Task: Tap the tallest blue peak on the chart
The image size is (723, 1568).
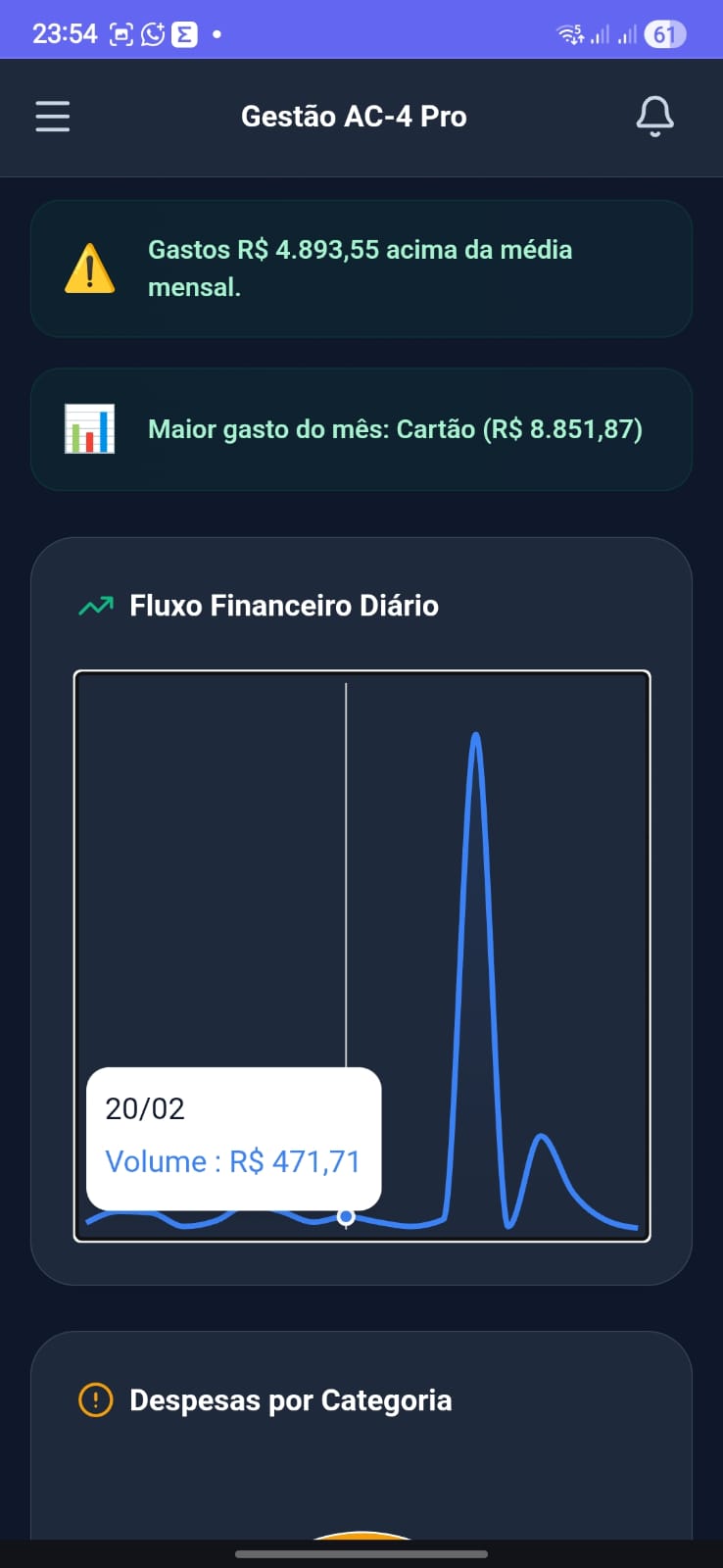Action: pos(476,735)
